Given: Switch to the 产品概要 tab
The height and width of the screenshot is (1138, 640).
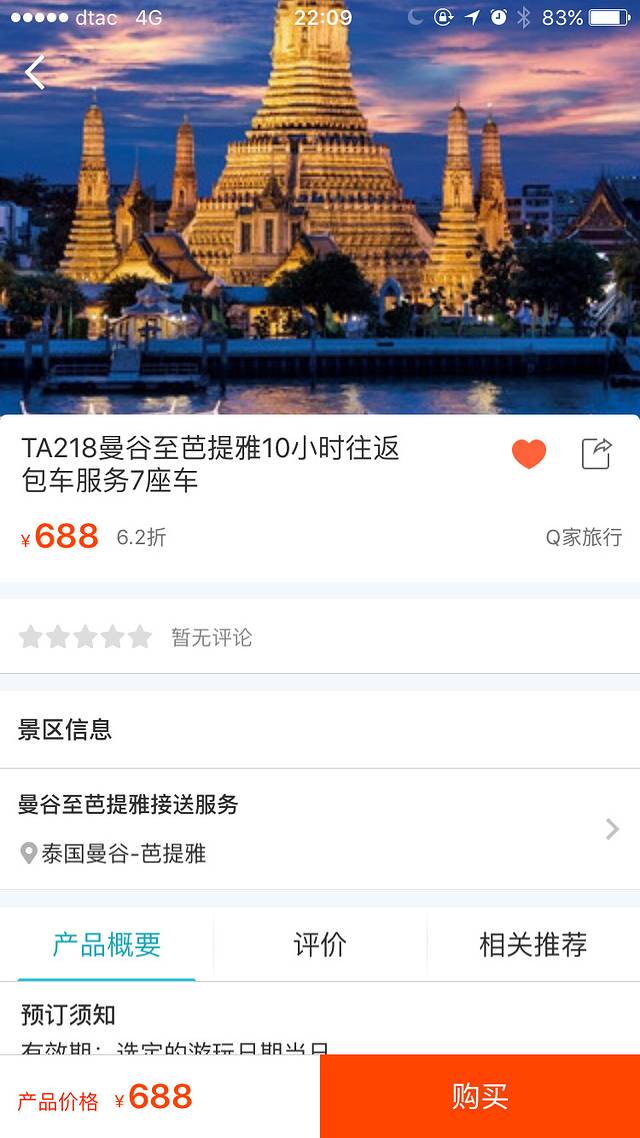Looking at the screenshot, I should pyautogui.click(x=107, y=944).
